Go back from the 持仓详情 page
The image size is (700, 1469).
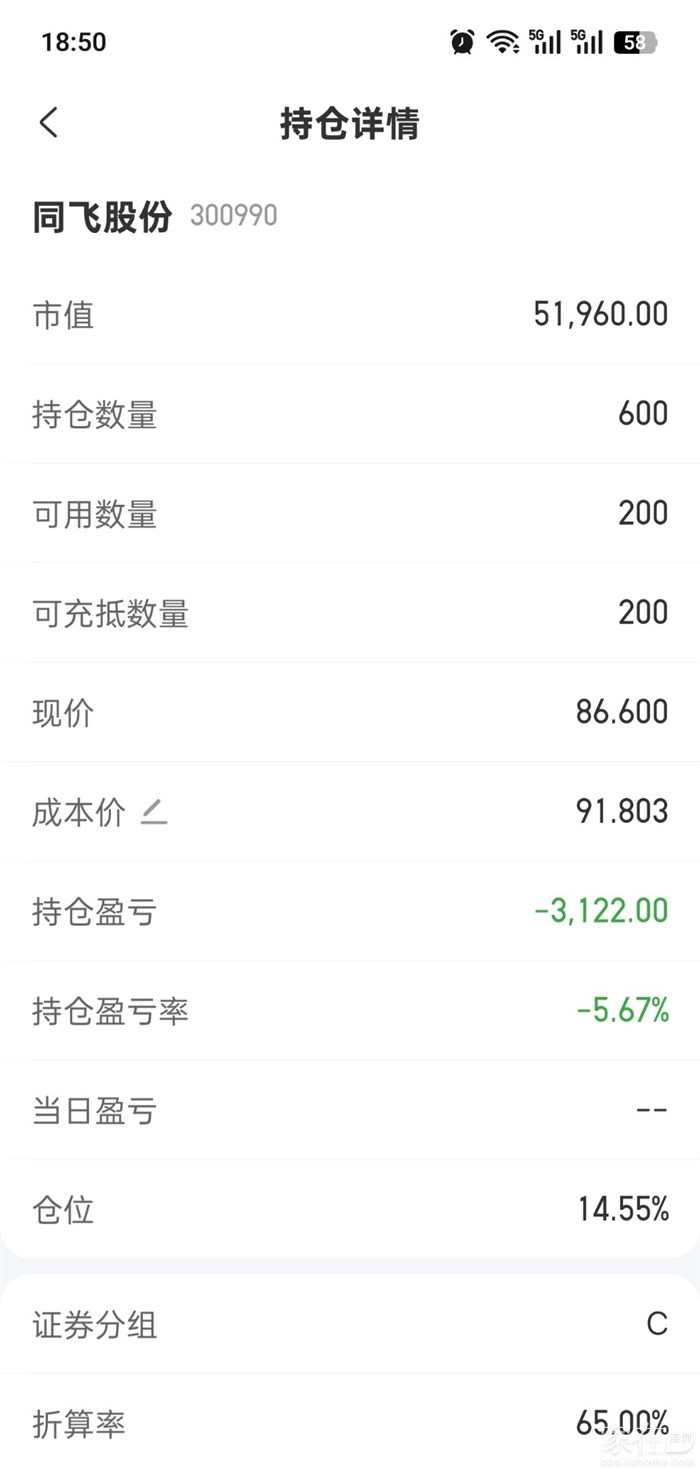point(49,123)
